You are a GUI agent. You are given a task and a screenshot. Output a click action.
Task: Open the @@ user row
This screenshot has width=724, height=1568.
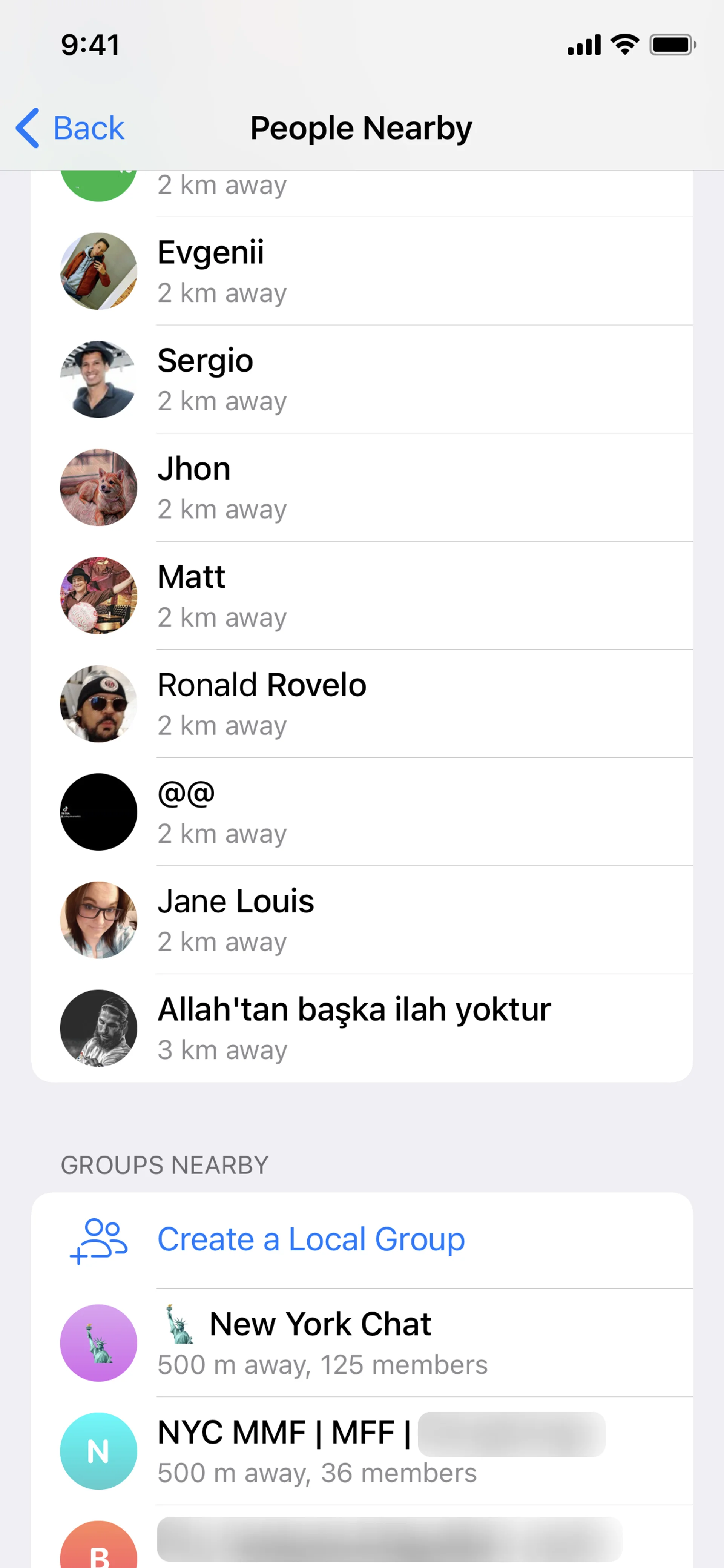point(361,812)
